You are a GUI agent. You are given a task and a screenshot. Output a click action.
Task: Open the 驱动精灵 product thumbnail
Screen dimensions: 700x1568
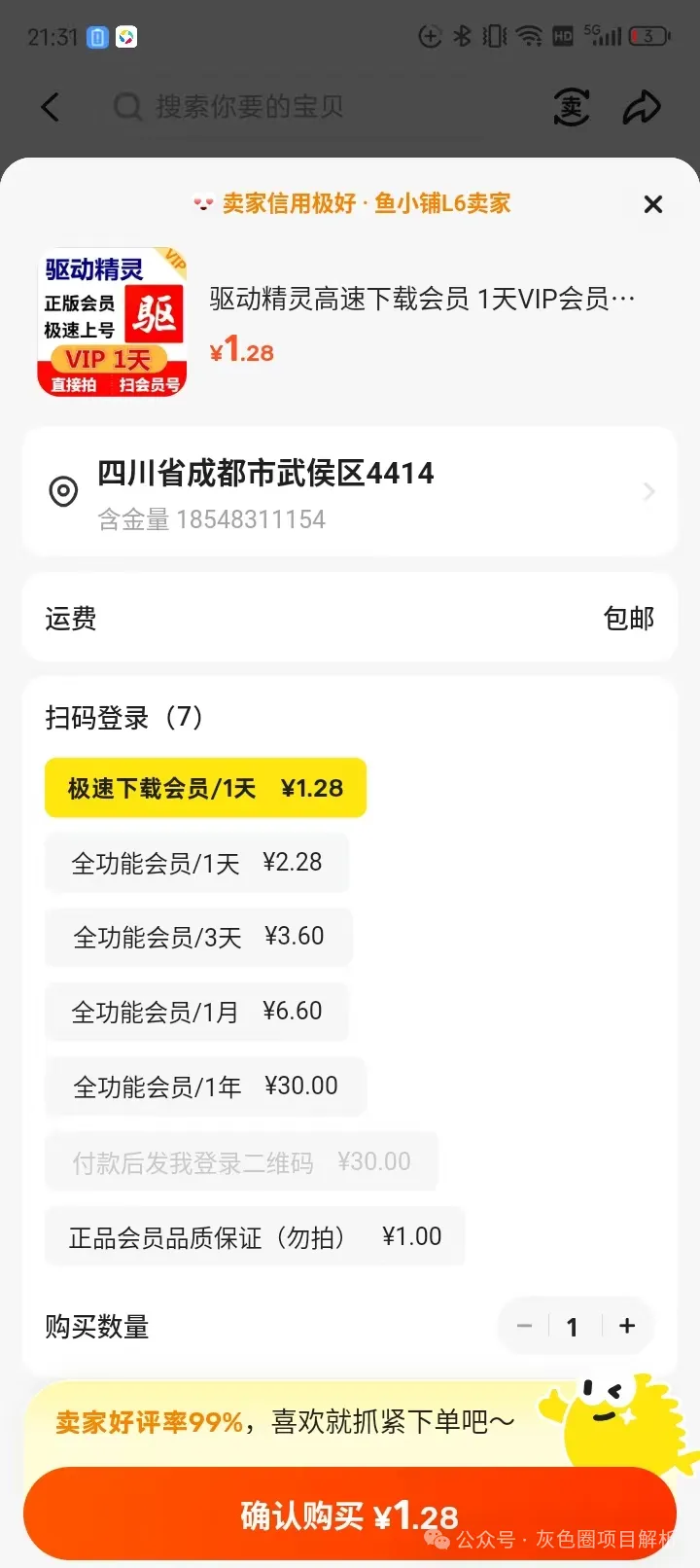(112, 323)
